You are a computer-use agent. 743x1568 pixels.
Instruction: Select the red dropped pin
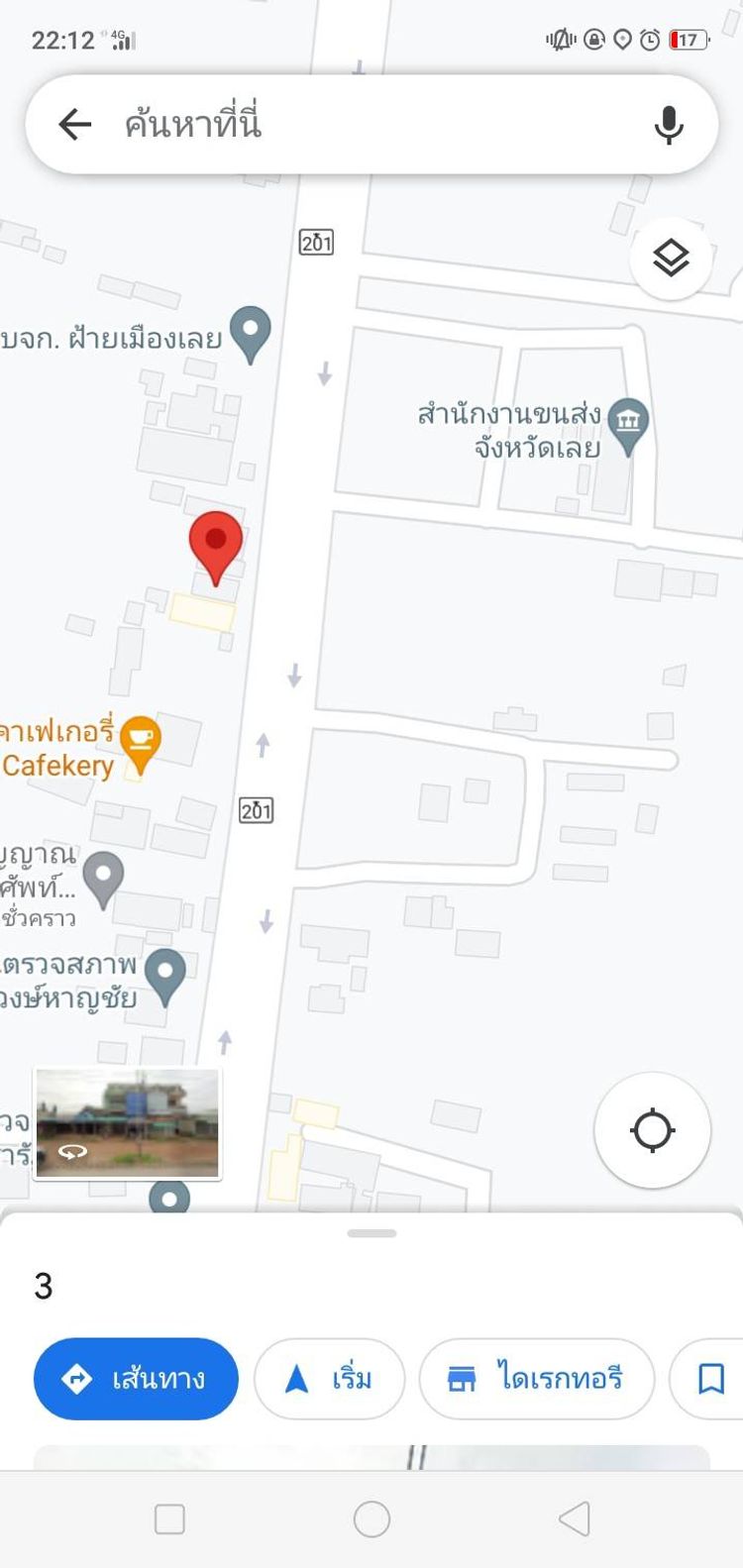click(216, 548)
